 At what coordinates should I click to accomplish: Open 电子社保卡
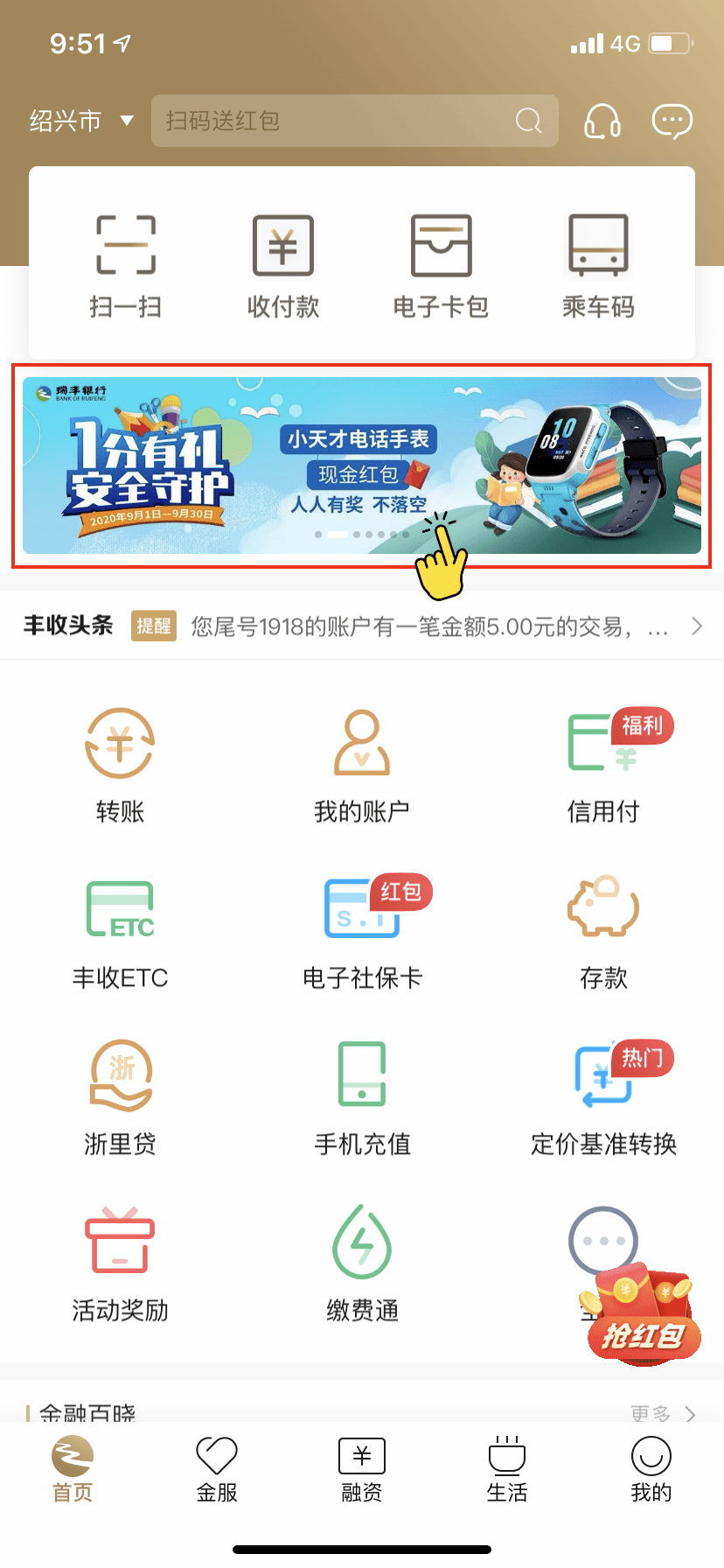[x=362, y=934]
